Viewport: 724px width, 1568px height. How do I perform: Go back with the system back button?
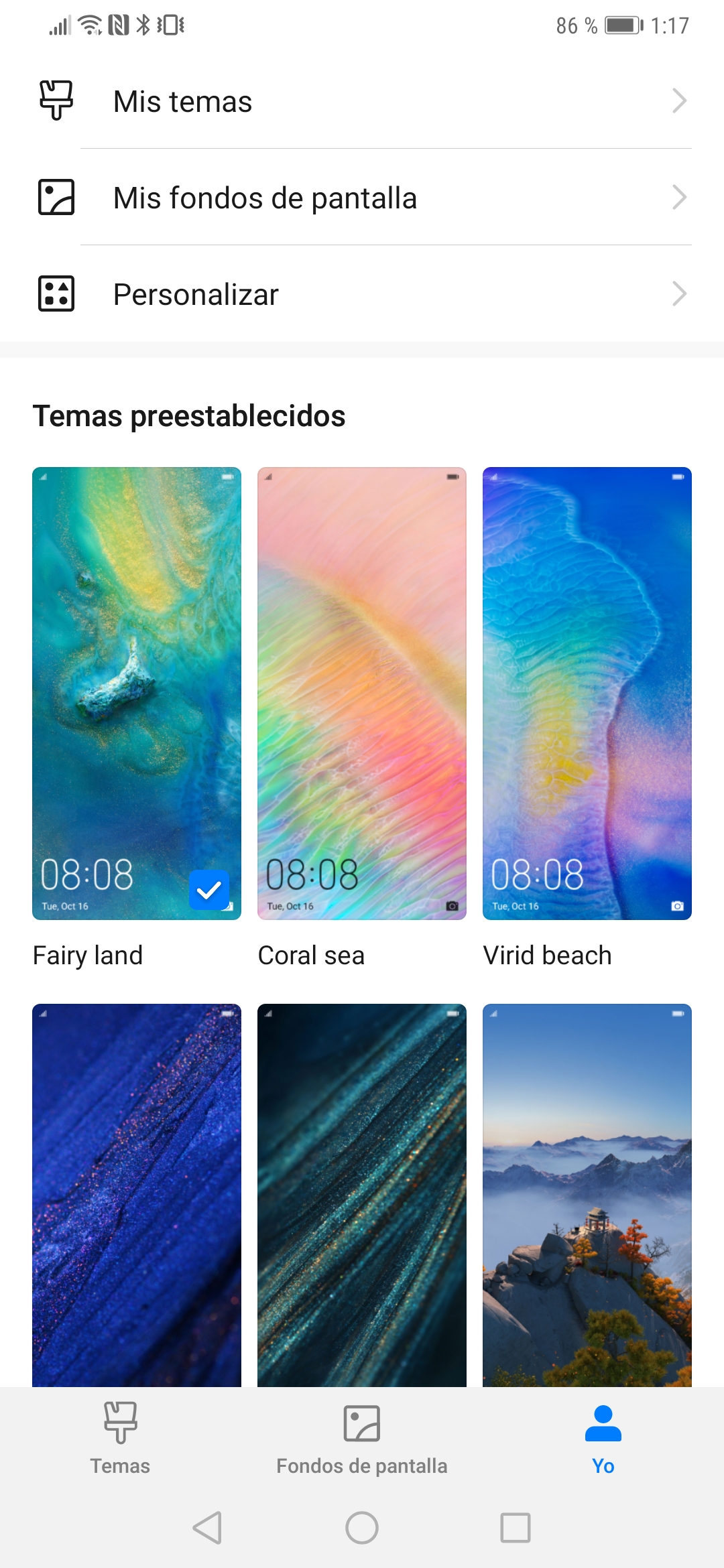(208, 1528)
